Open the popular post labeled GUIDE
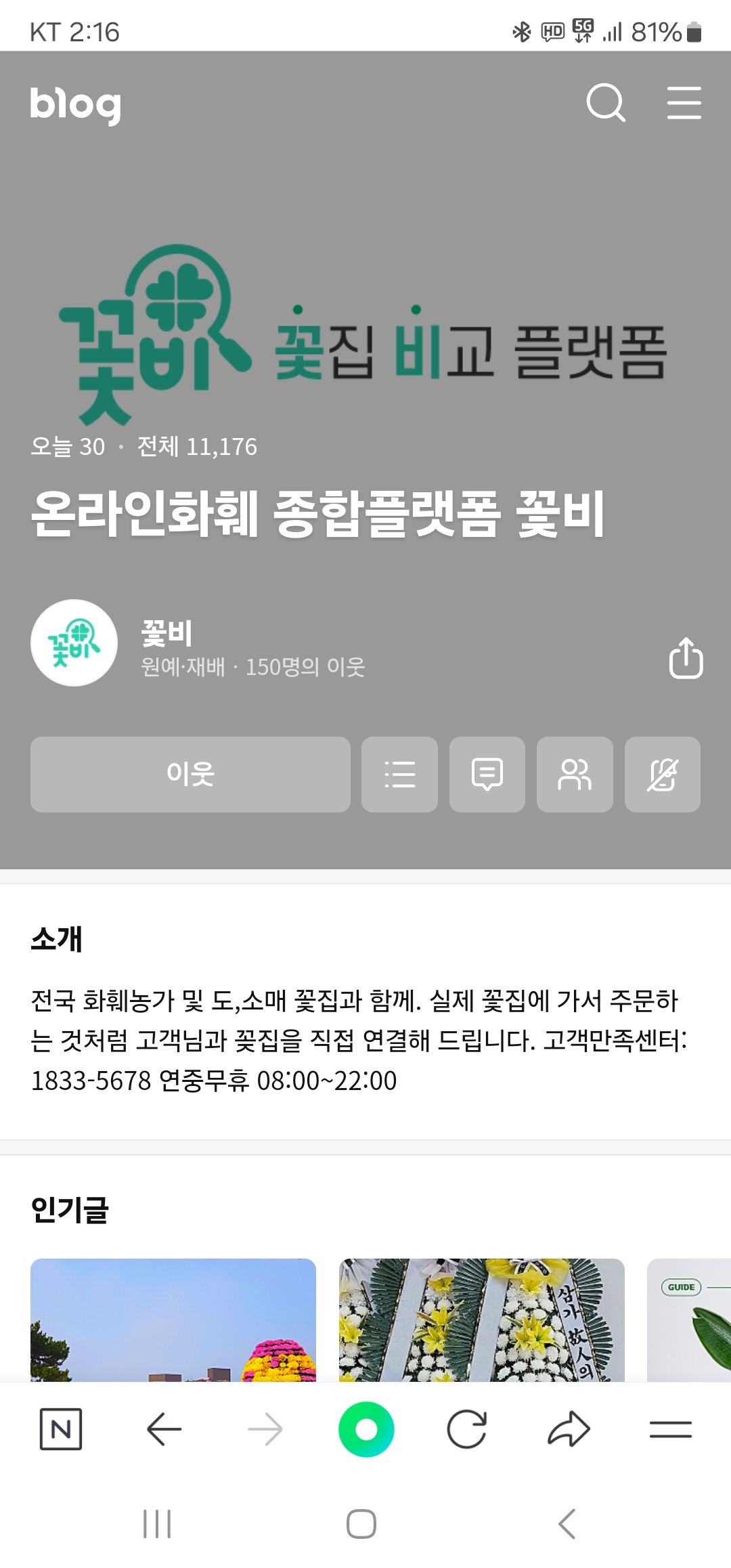The image size is (731, 1568). coord(689,1319)
